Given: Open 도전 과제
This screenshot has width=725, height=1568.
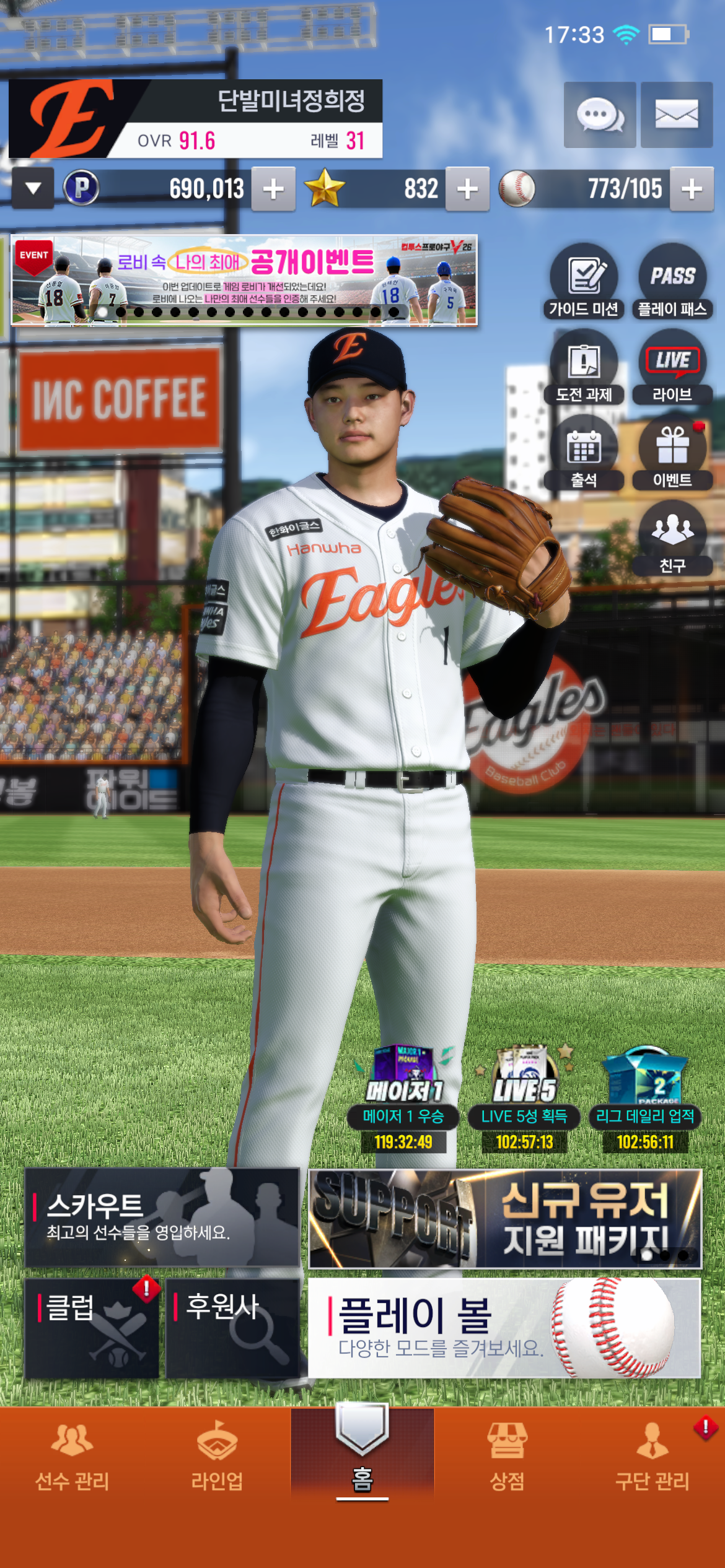Looking at the screenshot, I should pyautogui.click(x=584, y=367).
